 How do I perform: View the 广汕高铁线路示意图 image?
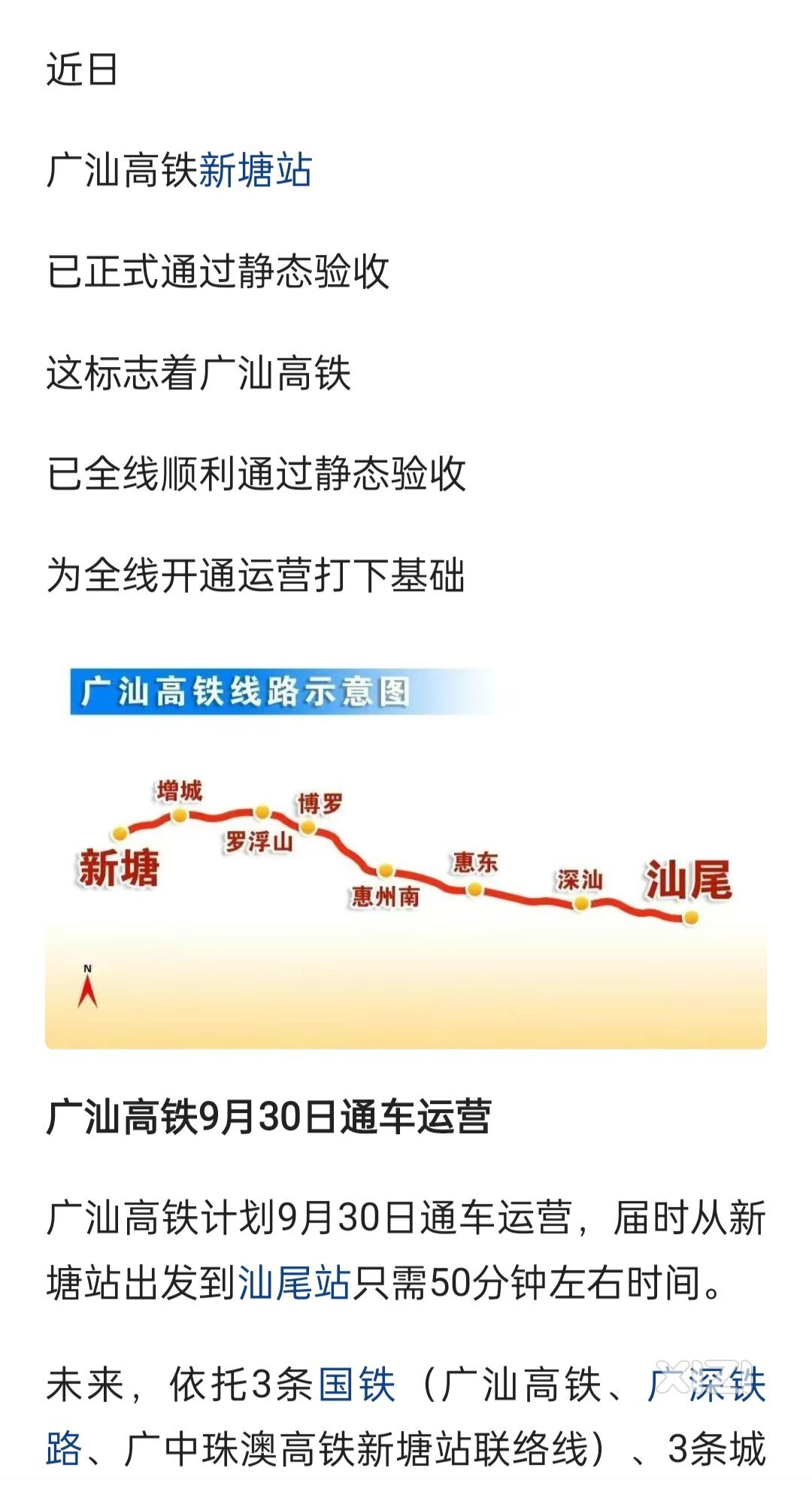pyautogui.click(x=406, y=856)
